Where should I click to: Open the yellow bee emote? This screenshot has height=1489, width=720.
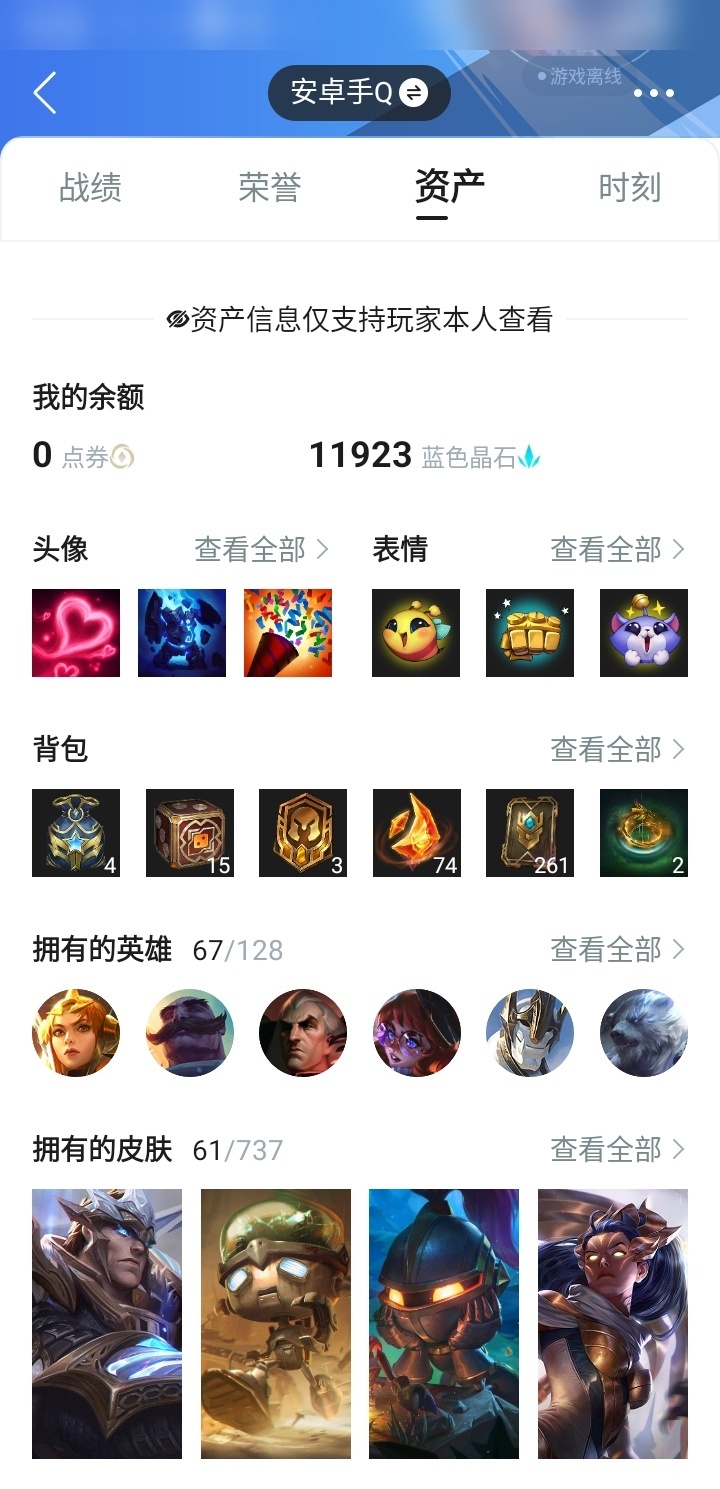coord(416,633)
